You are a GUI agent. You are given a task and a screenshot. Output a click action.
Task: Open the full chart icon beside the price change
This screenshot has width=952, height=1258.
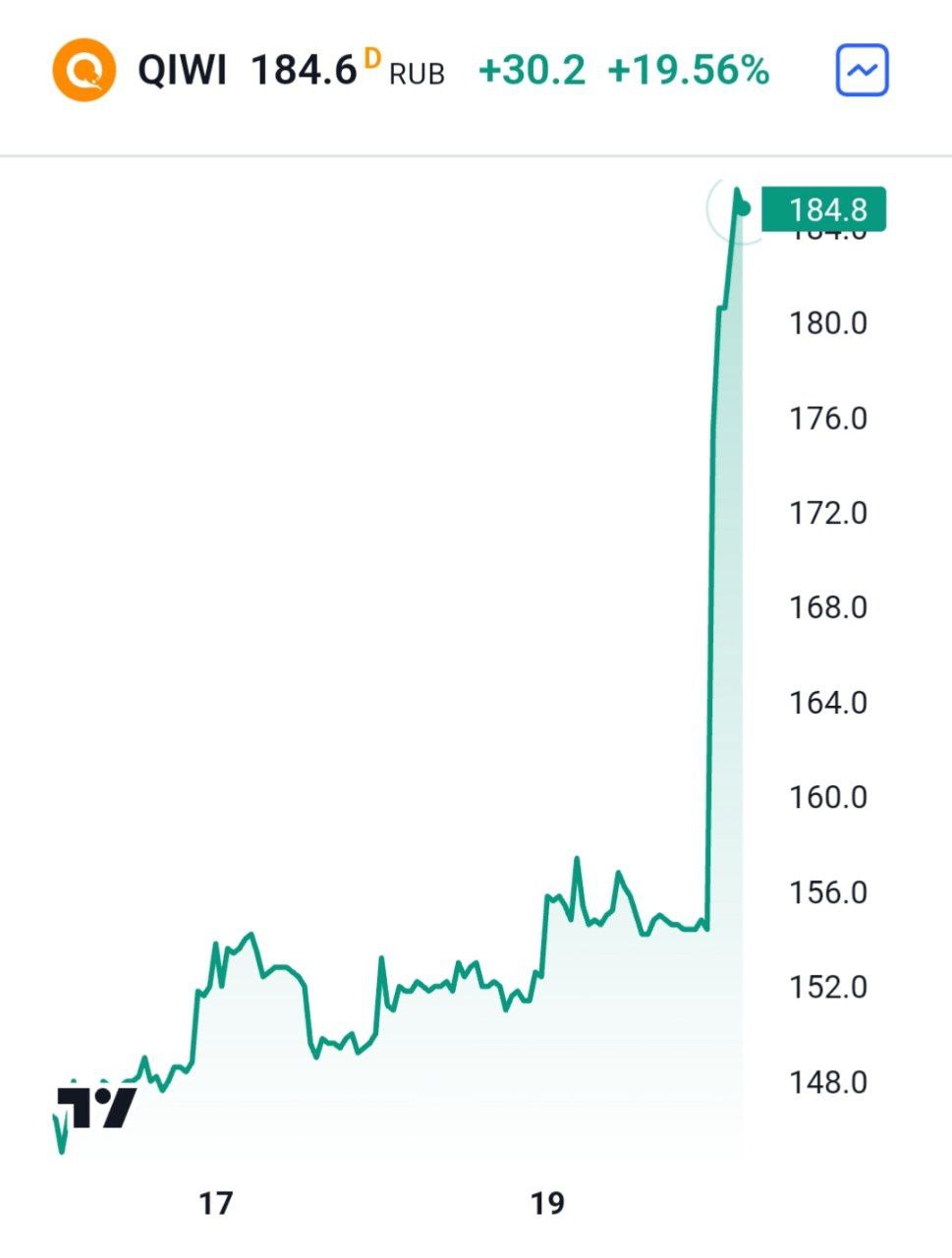[862, 71]
